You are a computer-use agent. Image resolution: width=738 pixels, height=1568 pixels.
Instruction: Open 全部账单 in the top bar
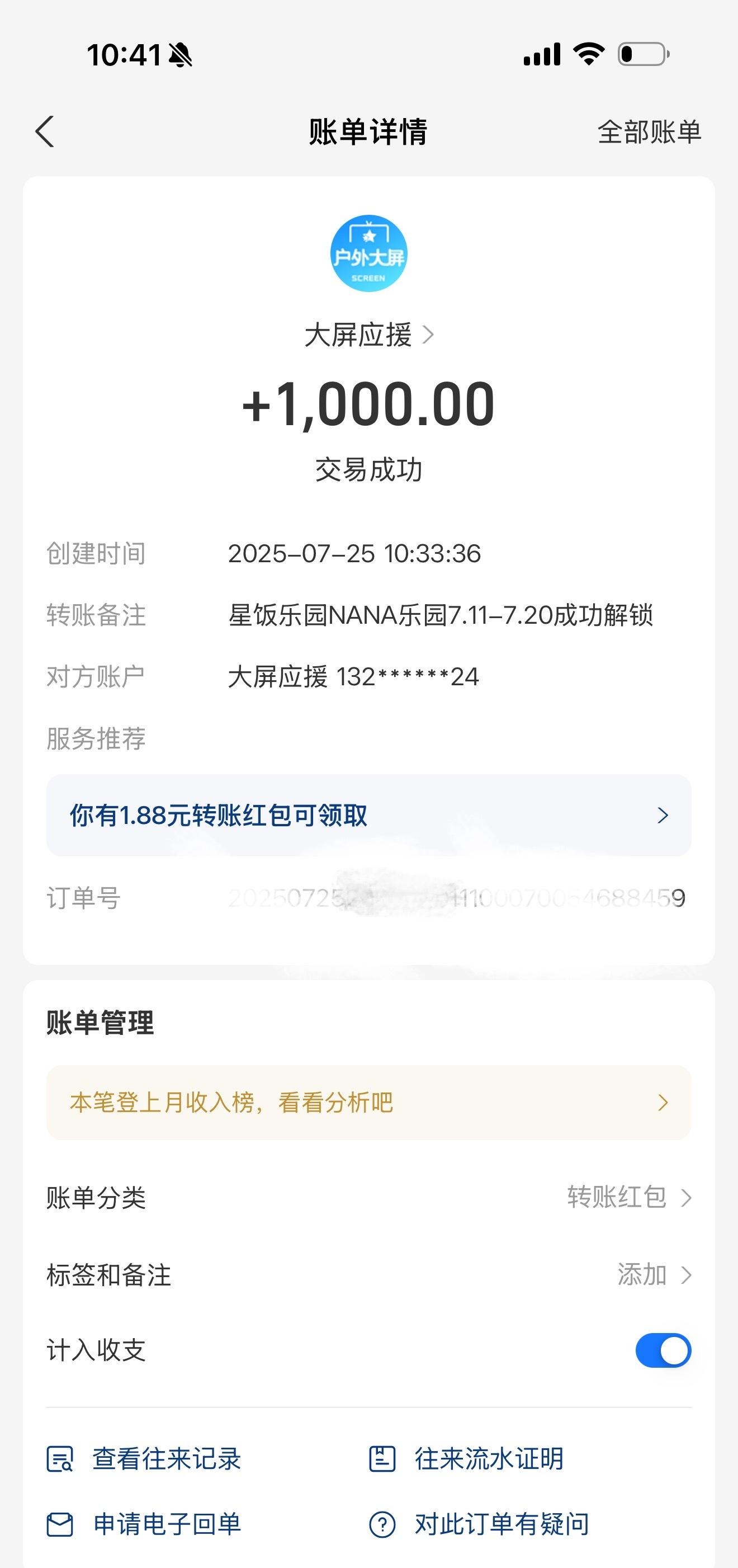[x=649, y=132]
